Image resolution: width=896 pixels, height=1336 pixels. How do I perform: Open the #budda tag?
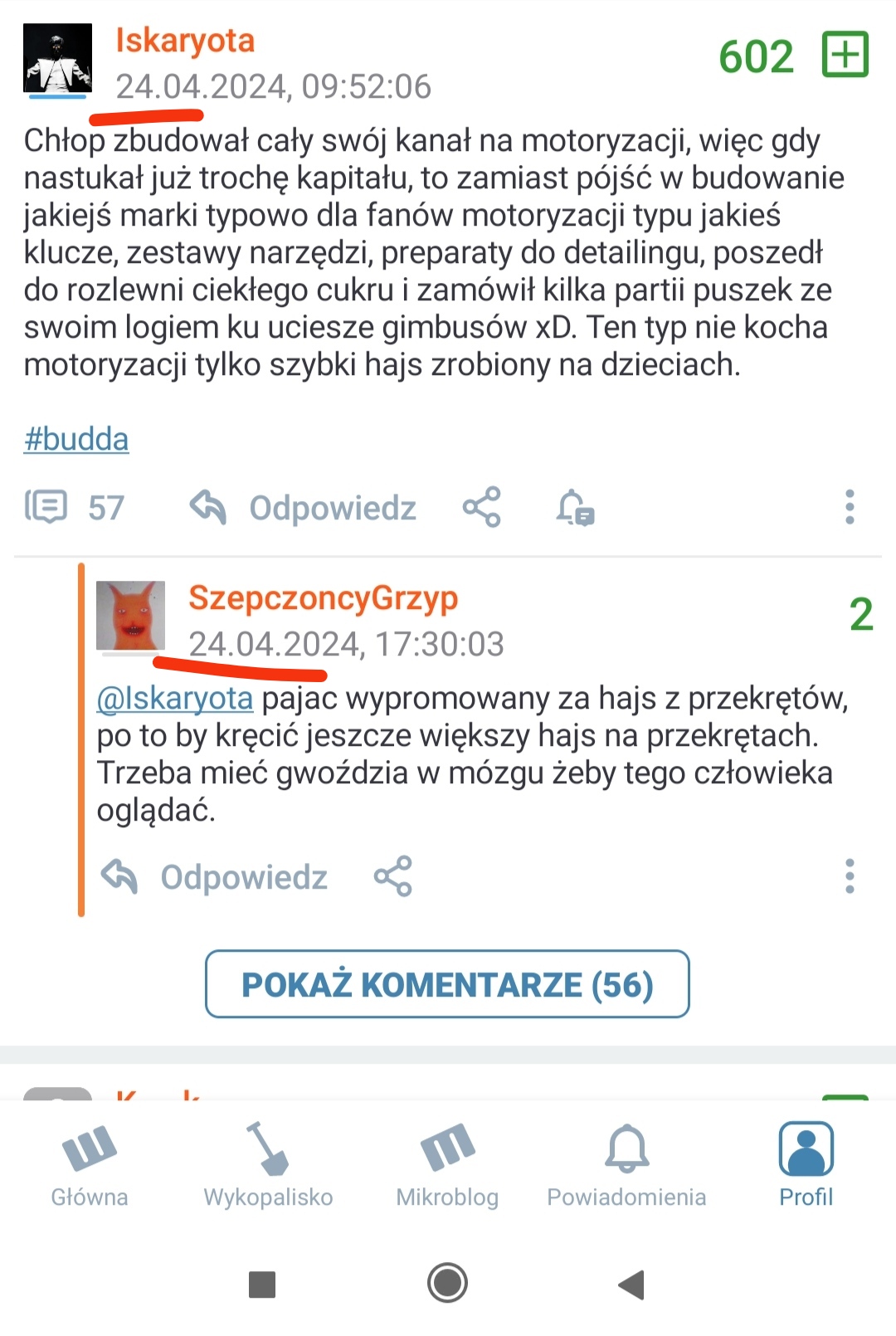(76, 439)
